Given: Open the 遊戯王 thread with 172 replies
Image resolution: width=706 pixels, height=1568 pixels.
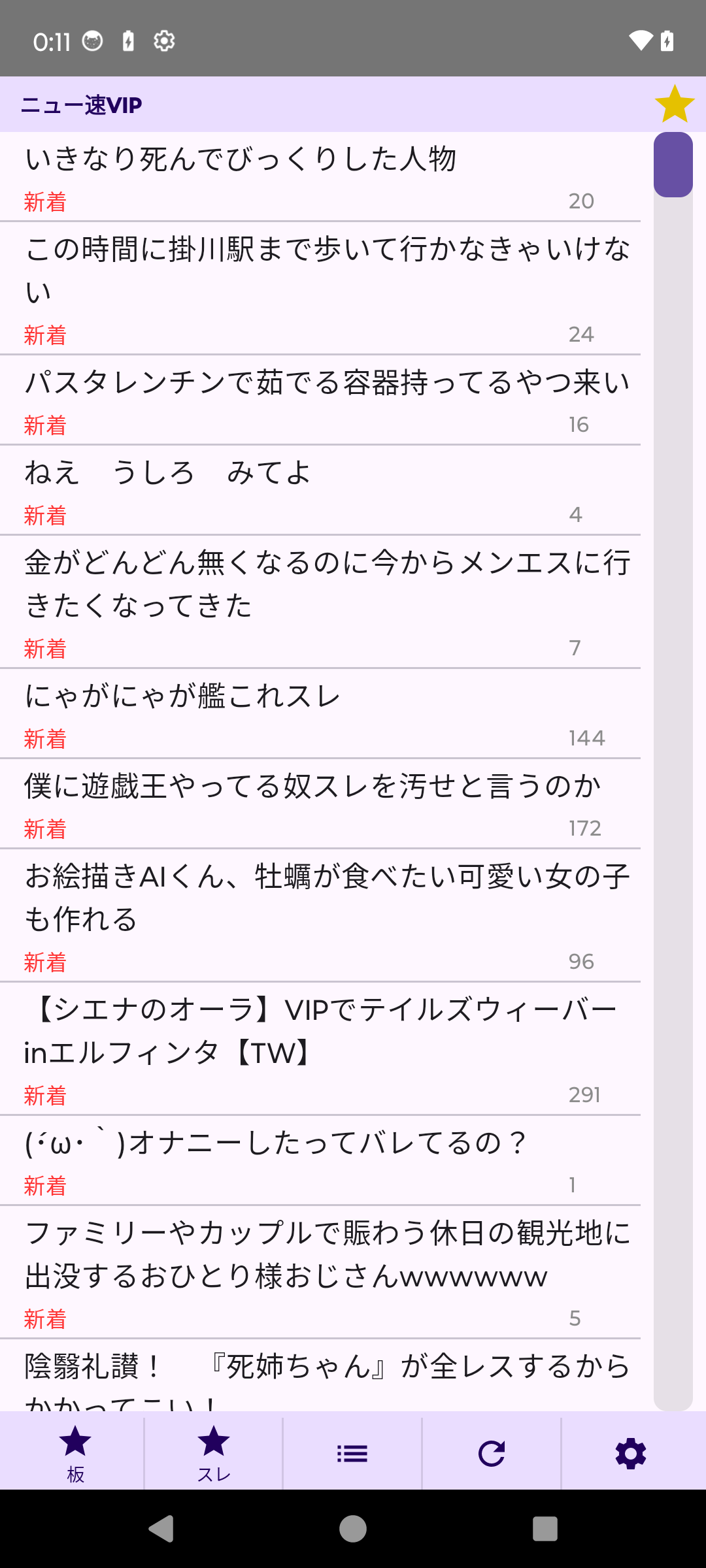Looking at the screenshot, I should 320,804.
